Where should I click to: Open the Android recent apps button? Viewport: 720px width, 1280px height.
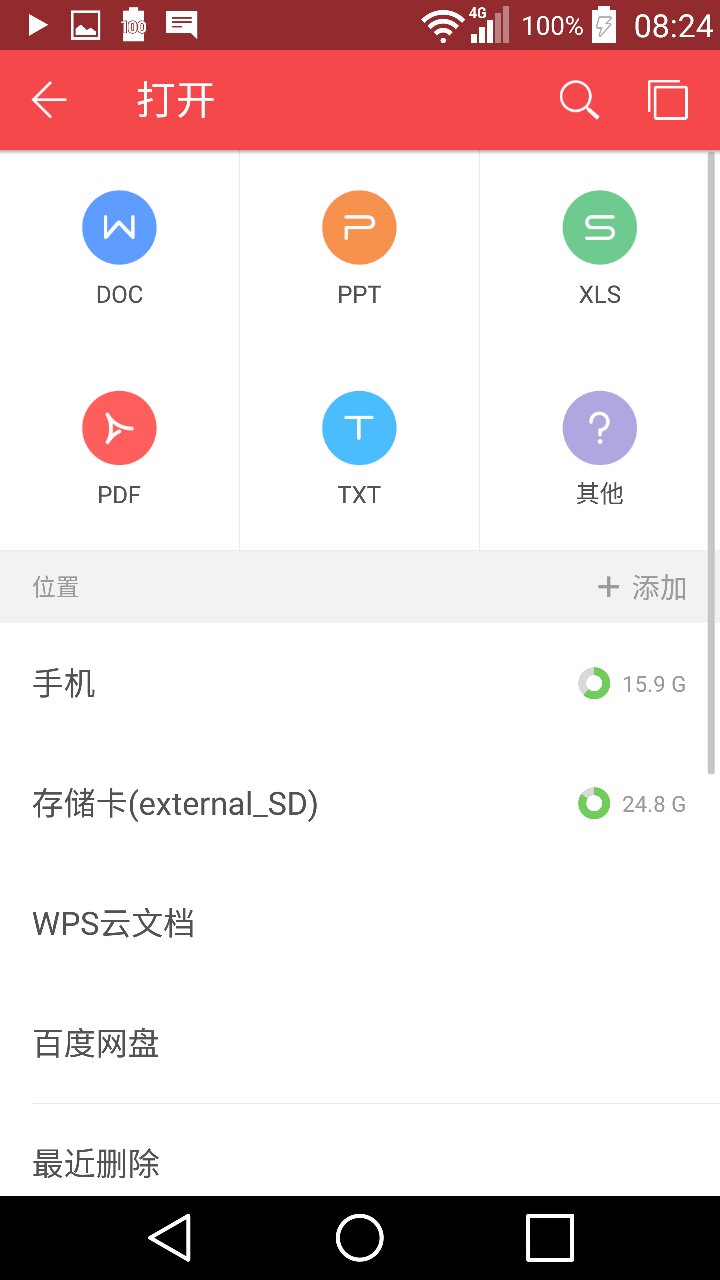click(x=548, y=1238)
